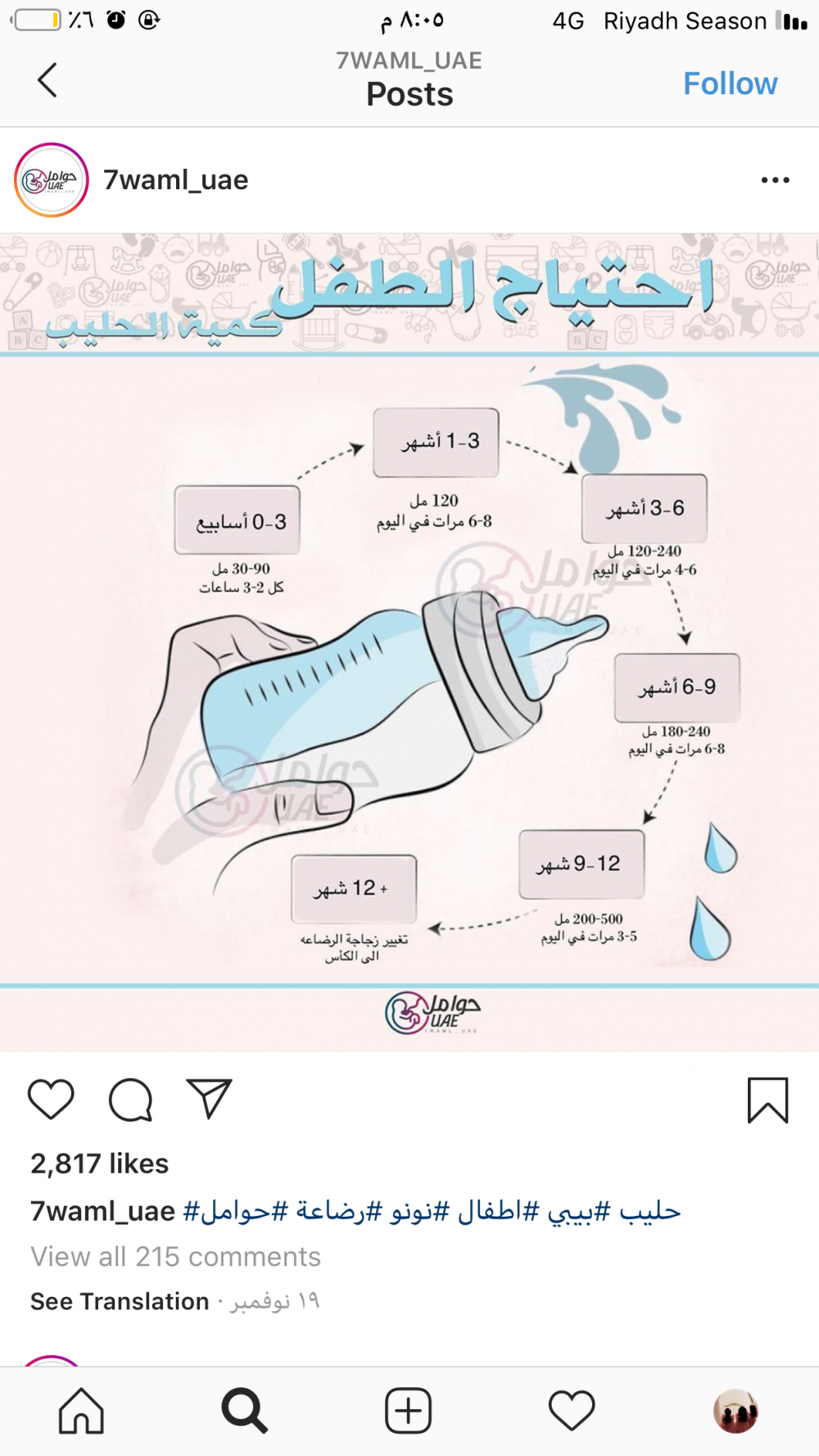The height and width of the screenshot is (1456, 819).
Task: View all 215 comments
Action: click(x=175, y=1257)
